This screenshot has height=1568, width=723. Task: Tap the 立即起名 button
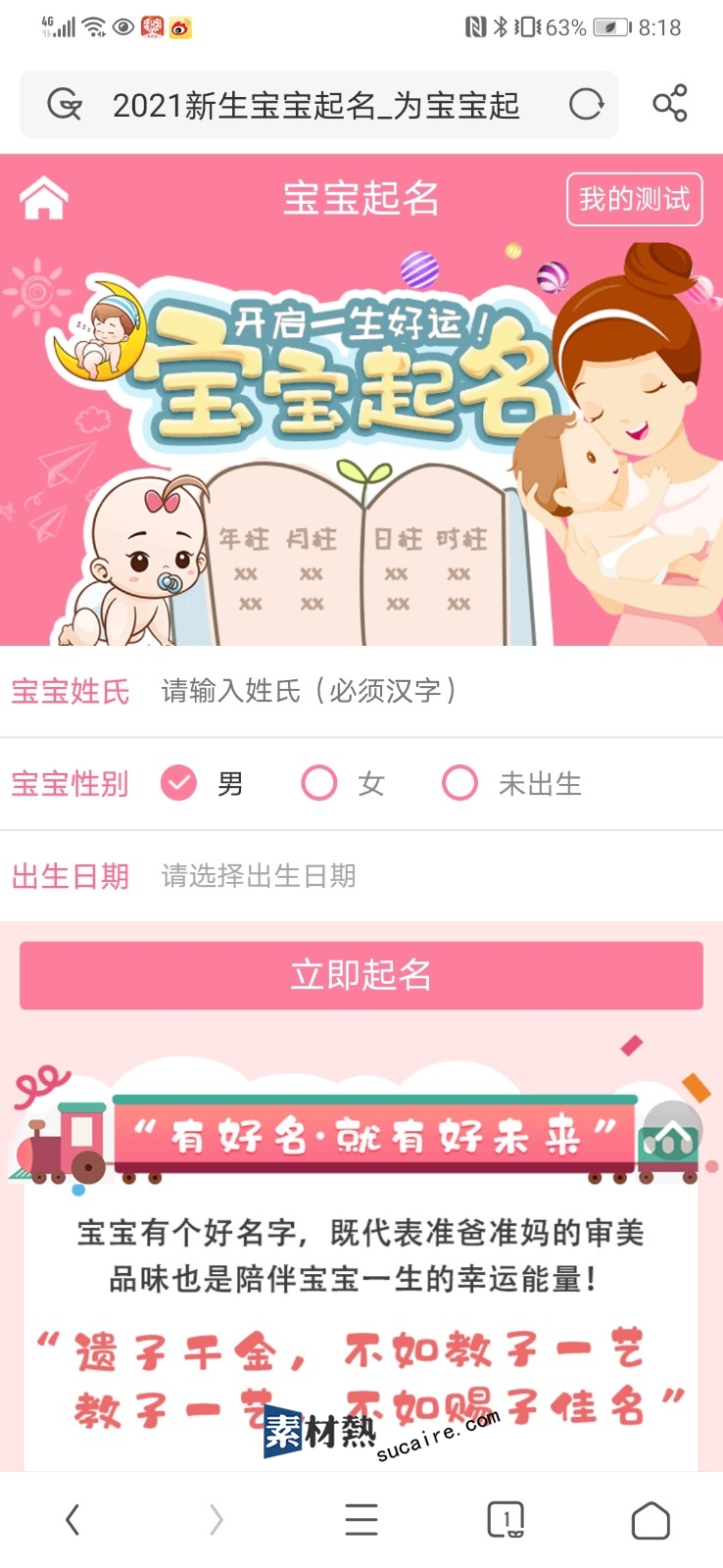[361, 975]
